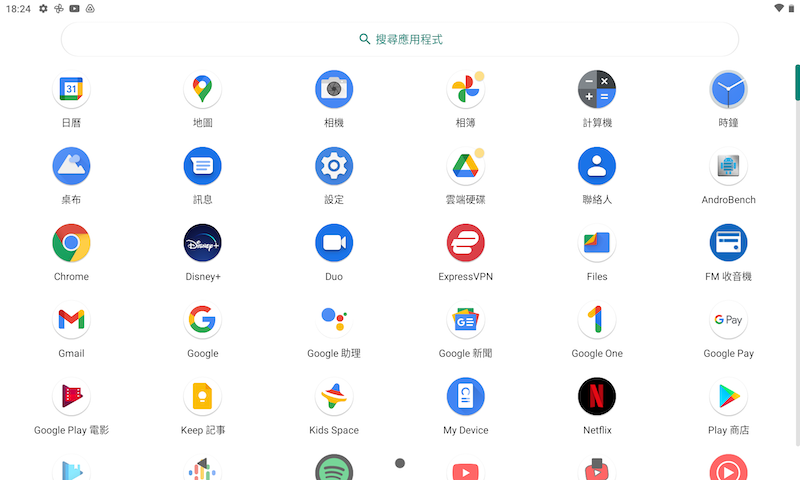This screenshot has width=800, height=480.
Task: Open 設定 settings
Action: coord(334,166)
